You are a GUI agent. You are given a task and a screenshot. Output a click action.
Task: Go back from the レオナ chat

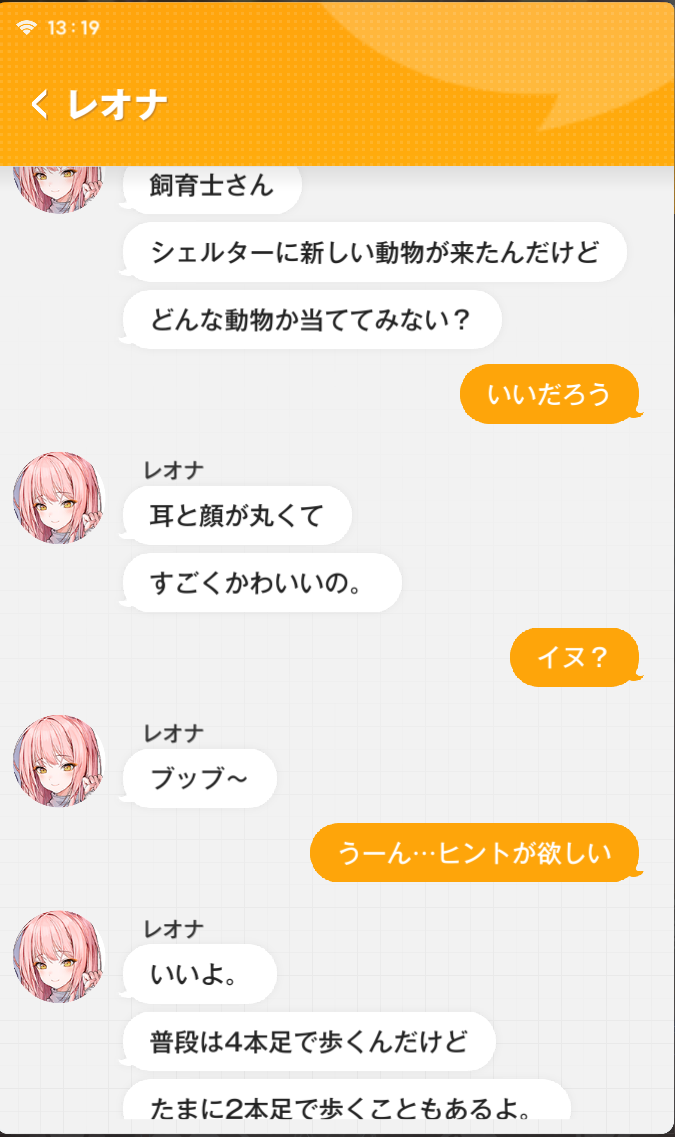coord(40,104)
